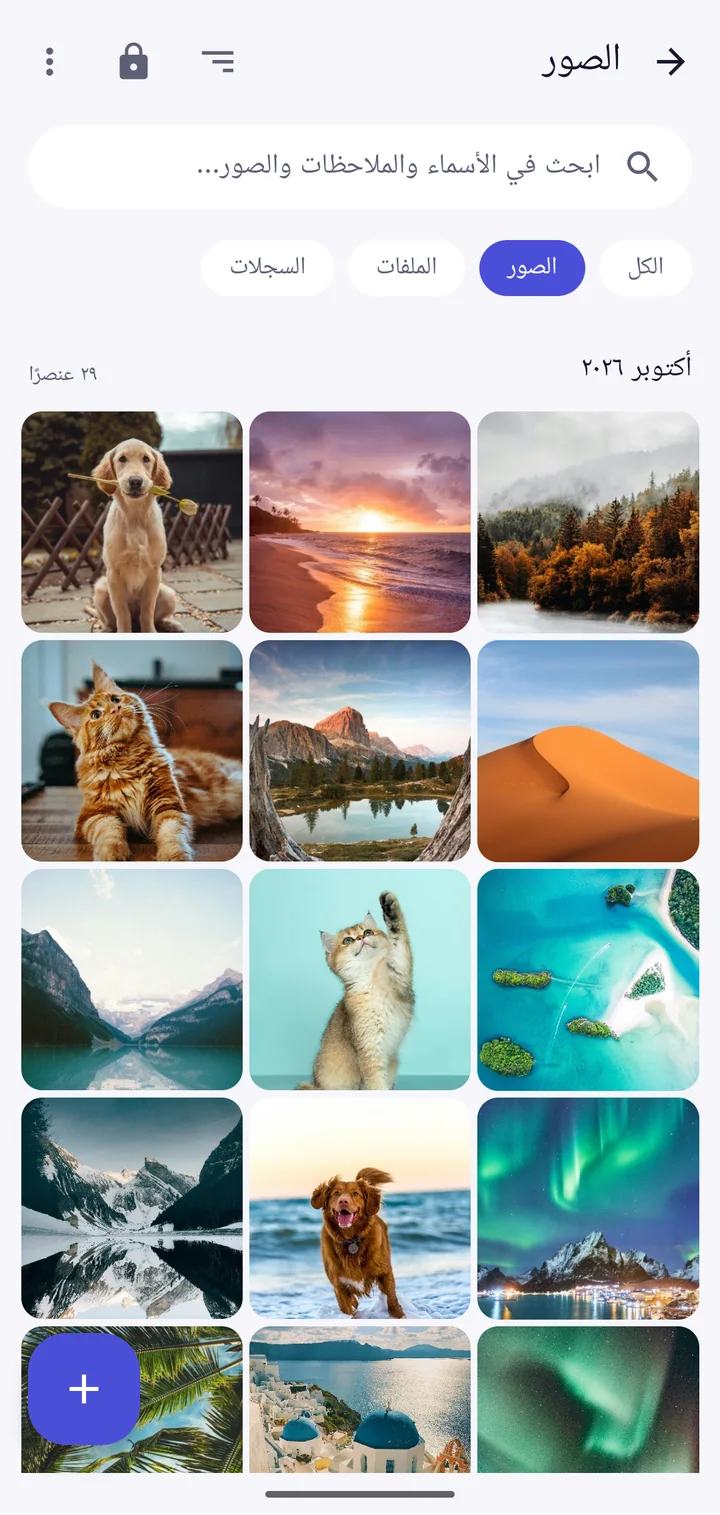Open the photo of the puppy holding a flower

click(x=132, y=522)
